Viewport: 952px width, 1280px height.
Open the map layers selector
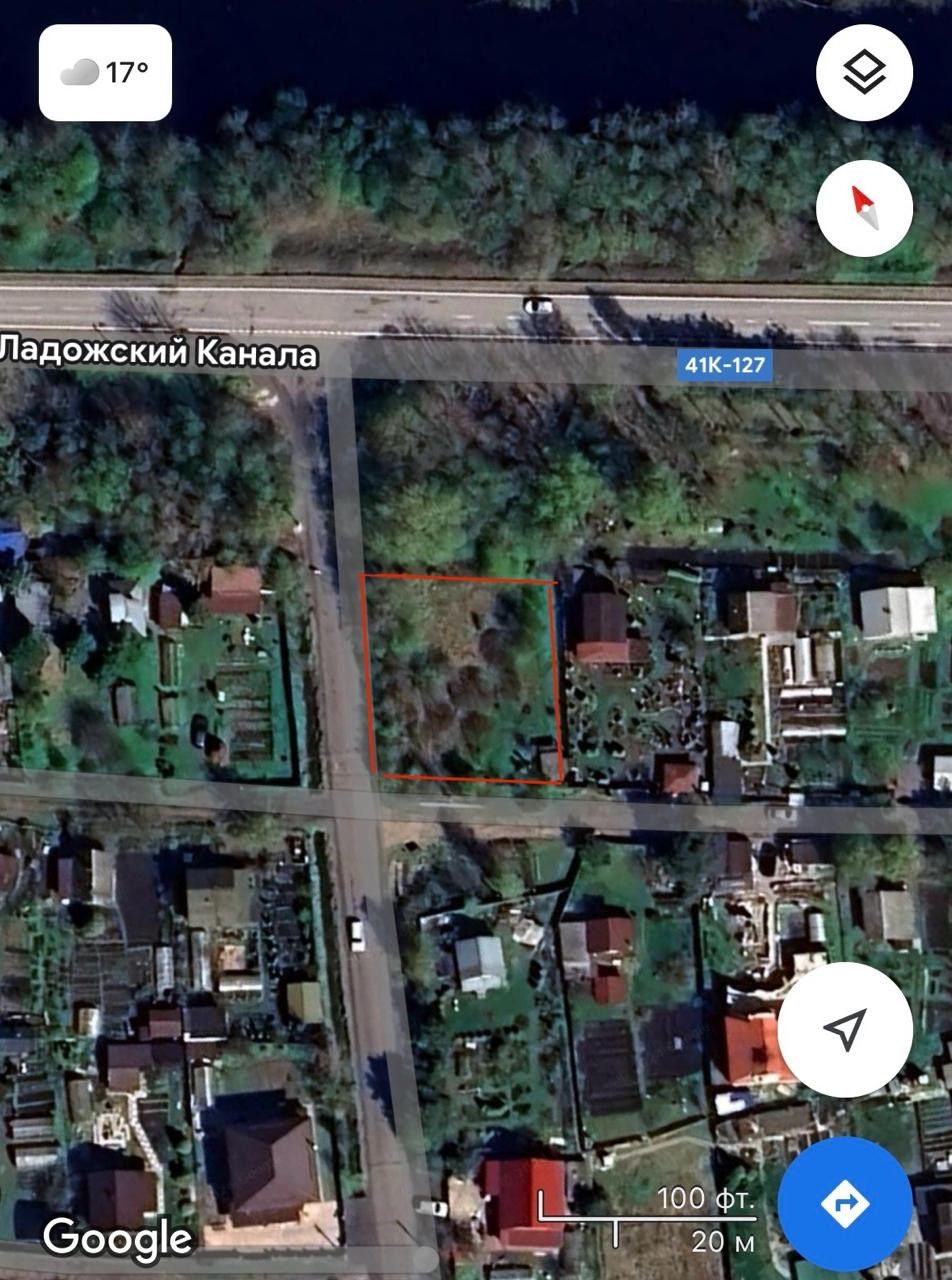pyautogui.click(x=864, y=73)
